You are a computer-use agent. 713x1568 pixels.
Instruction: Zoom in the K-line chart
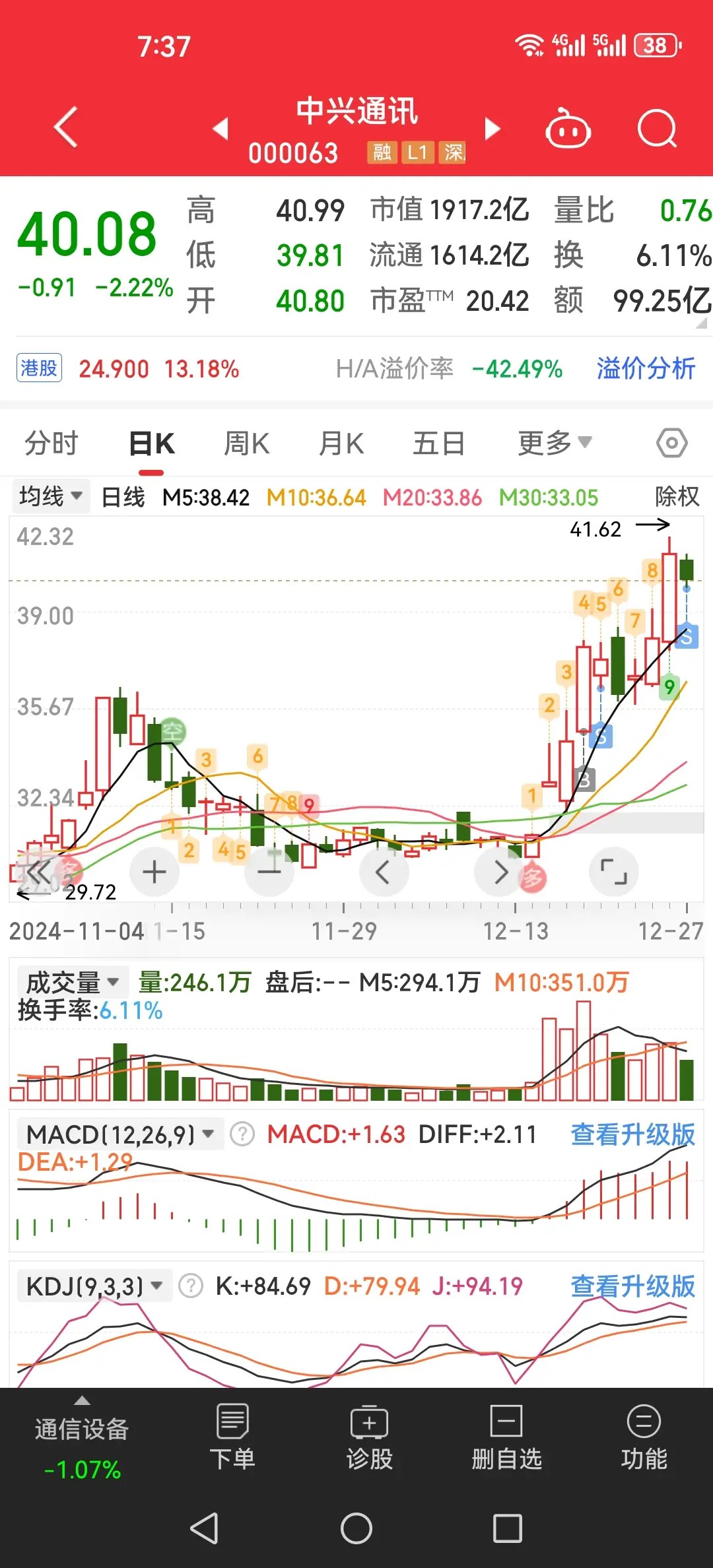pyautogui.click(x=154, y=872)
